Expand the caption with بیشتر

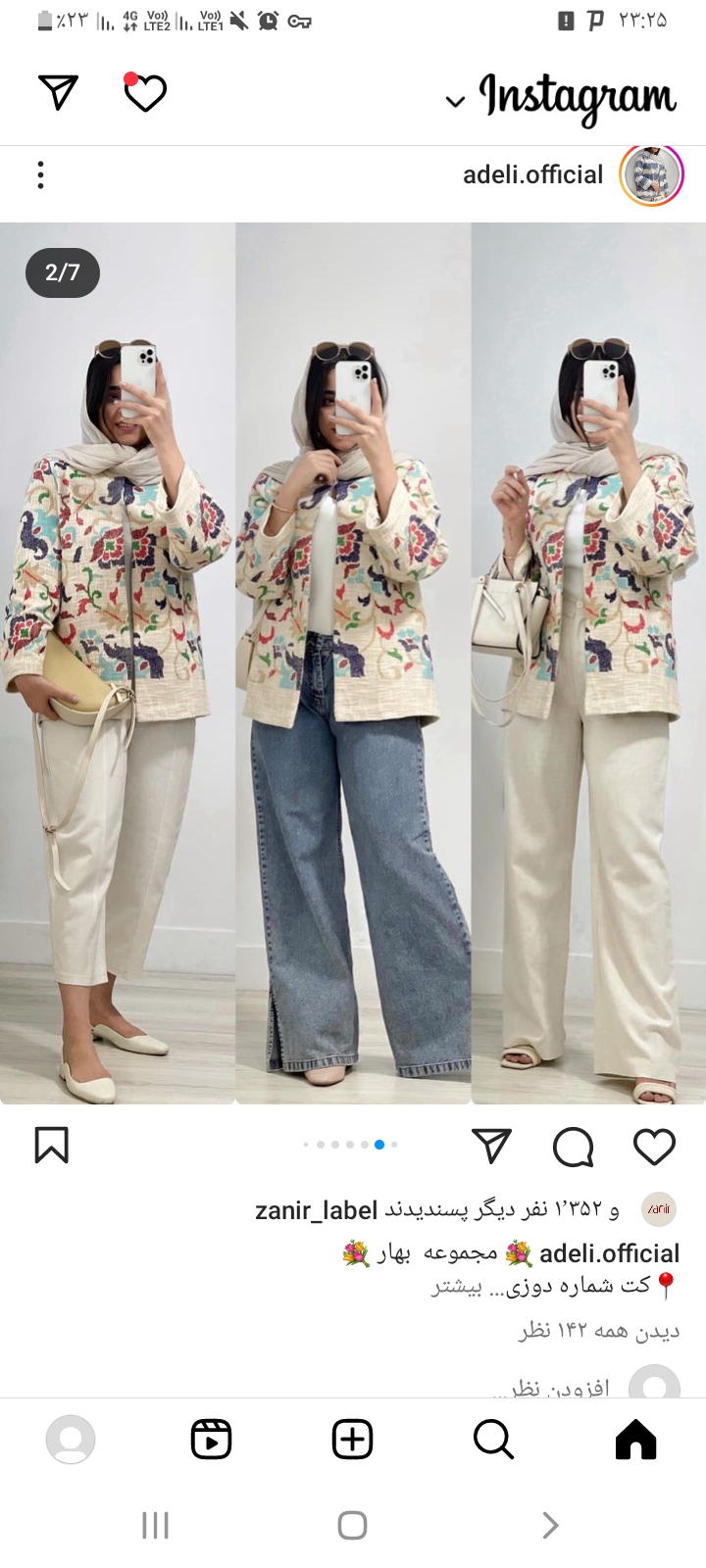(456, 1286)
